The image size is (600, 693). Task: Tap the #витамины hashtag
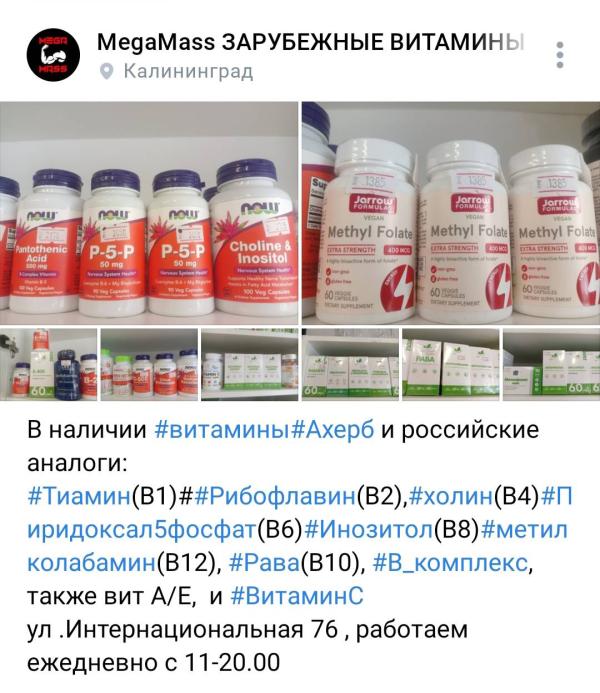[x=221, y=430]
